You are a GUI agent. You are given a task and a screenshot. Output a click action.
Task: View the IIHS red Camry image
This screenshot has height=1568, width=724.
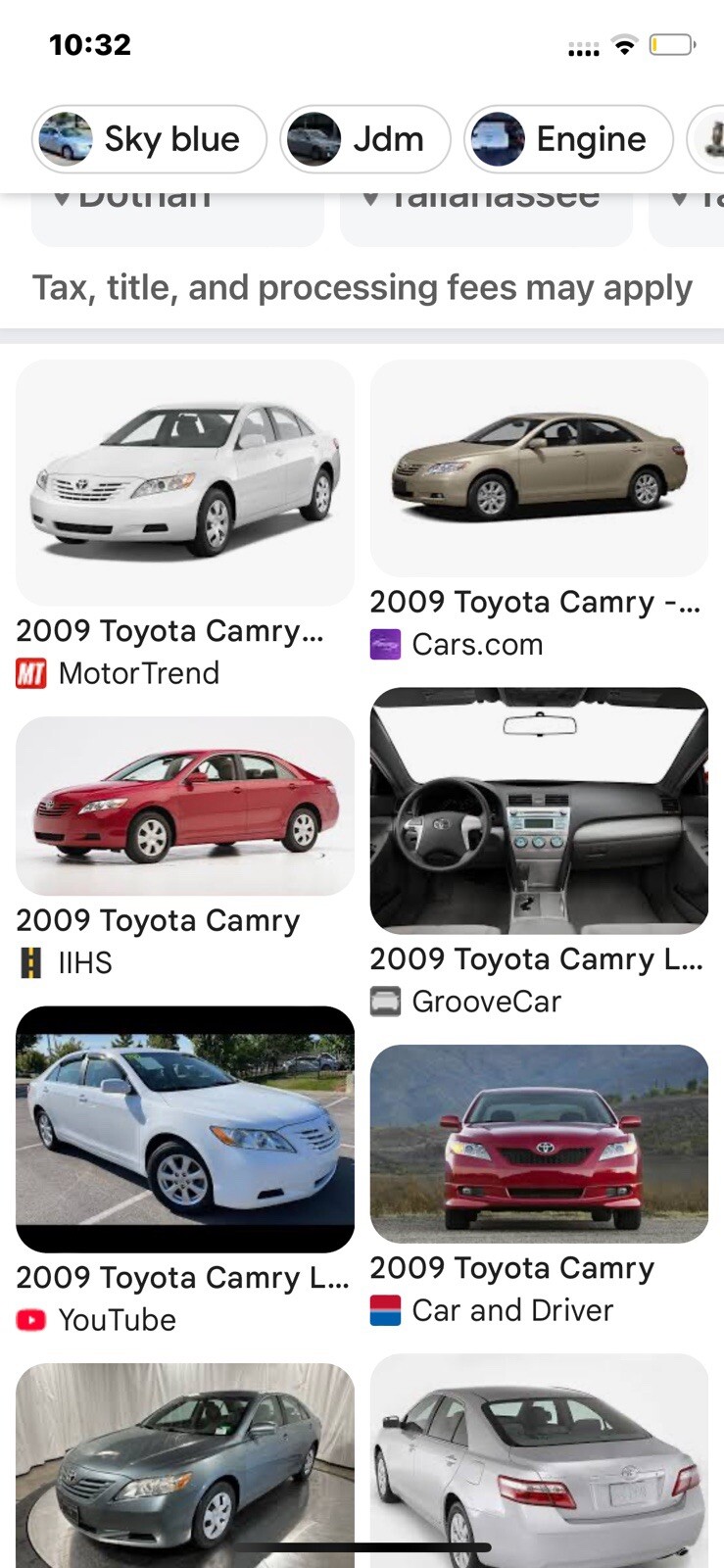[x=184, y=806]
